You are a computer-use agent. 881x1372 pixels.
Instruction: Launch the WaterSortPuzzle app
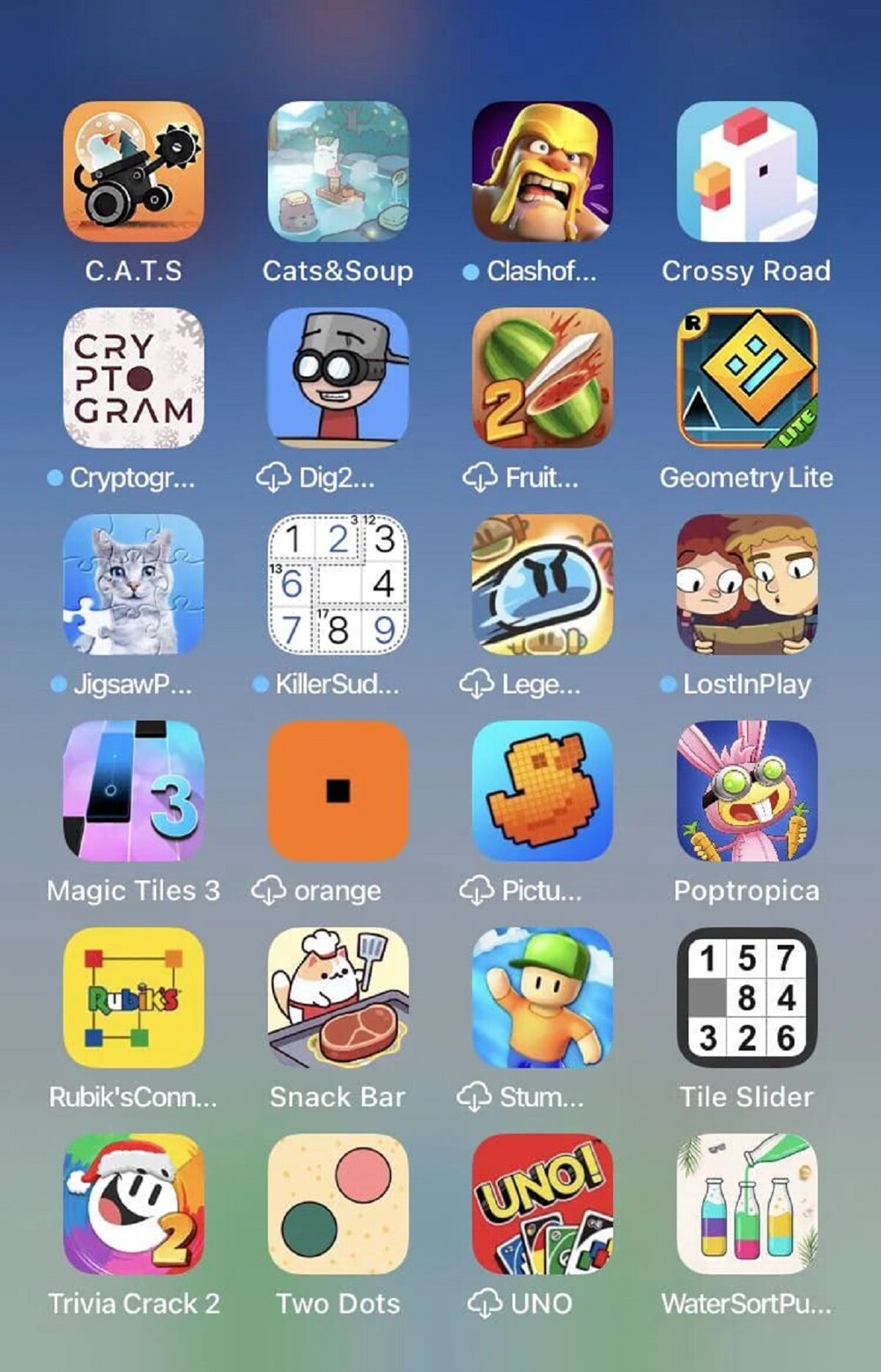pos(746,1204)
